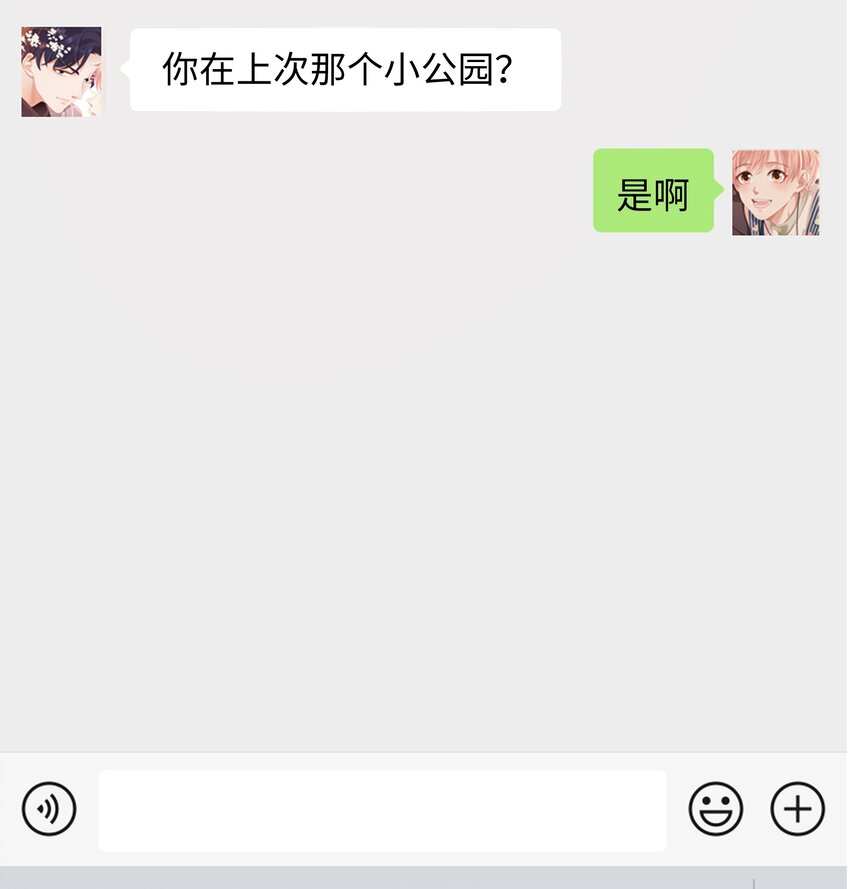Image resolution: width=850 pixels, height=889 pixels.
Task: Switch to voice message input
Action: pyautogui.click(x=49, y=808)
